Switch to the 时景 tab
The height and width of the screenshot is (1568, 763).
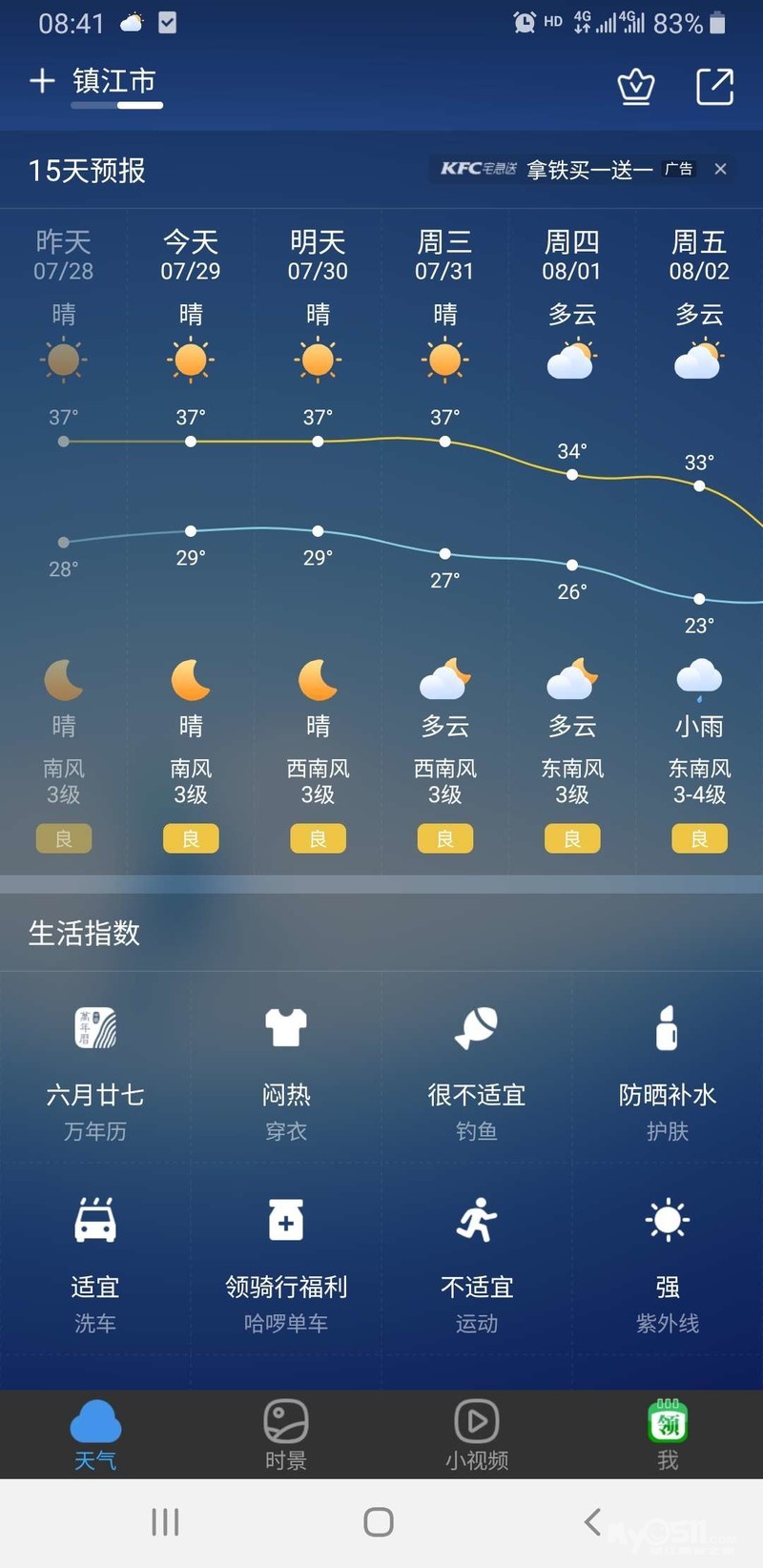tap(286, 1434)
